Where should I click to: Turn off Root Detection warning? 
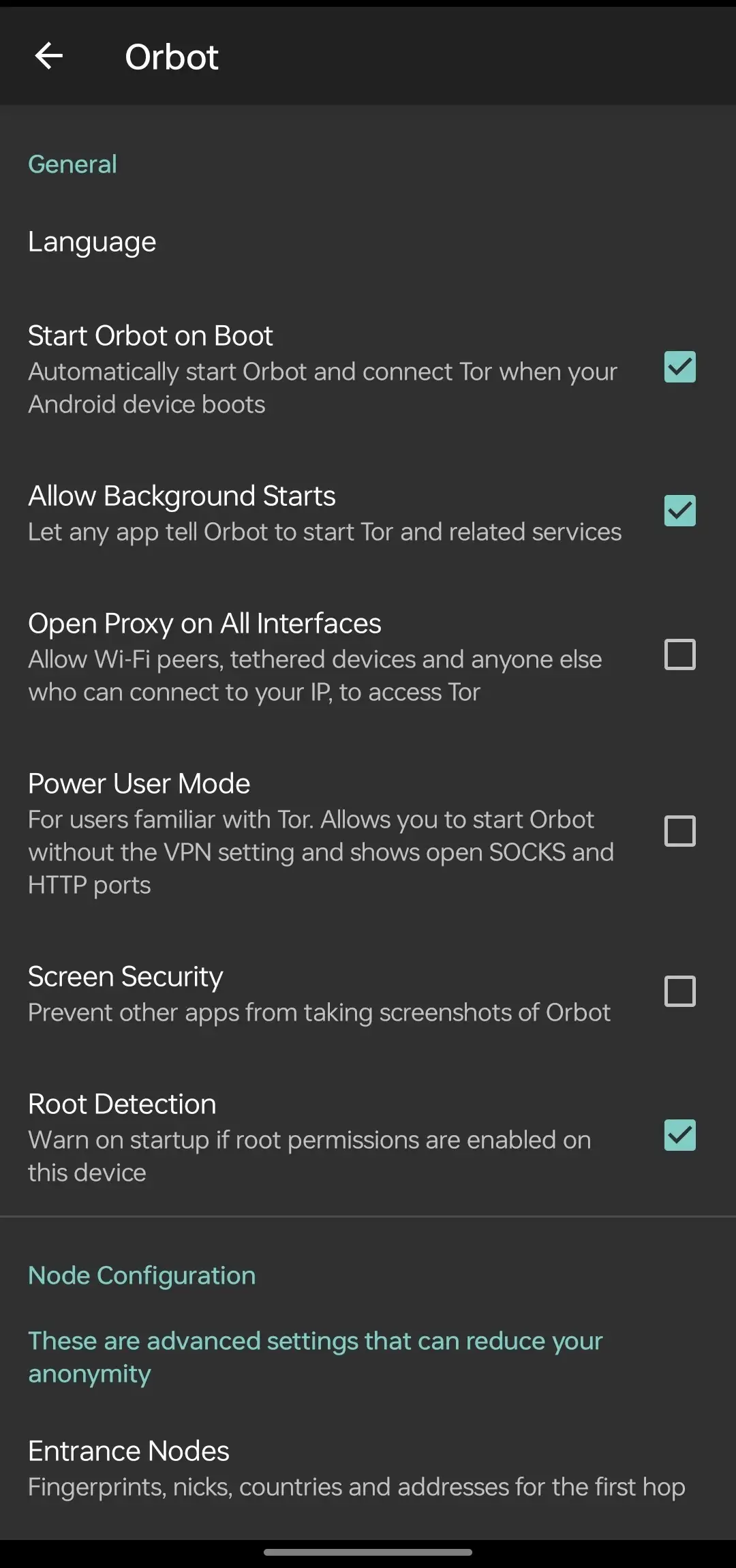click(679, 1136)
